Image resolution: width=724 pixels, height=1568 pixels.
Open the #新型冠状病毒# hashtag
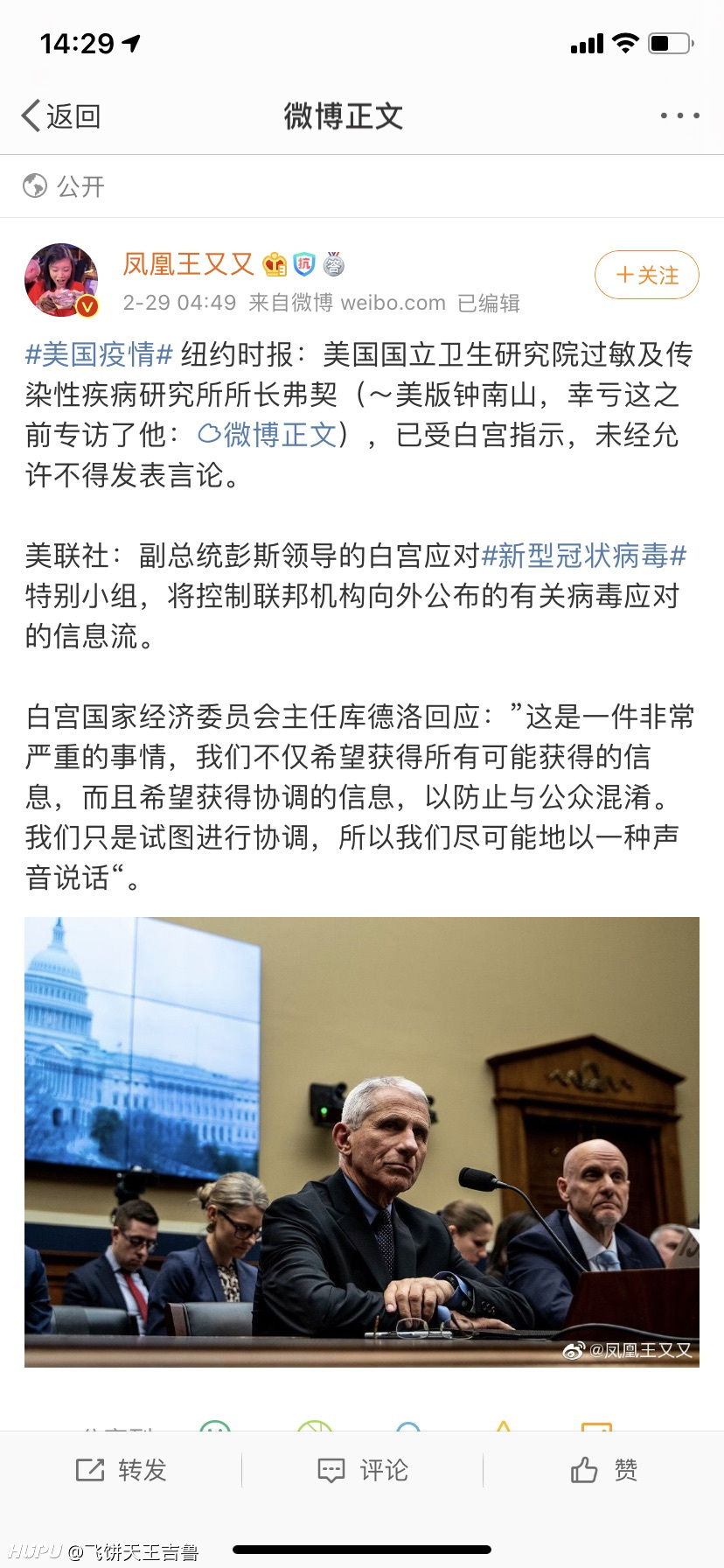[584, 556]
